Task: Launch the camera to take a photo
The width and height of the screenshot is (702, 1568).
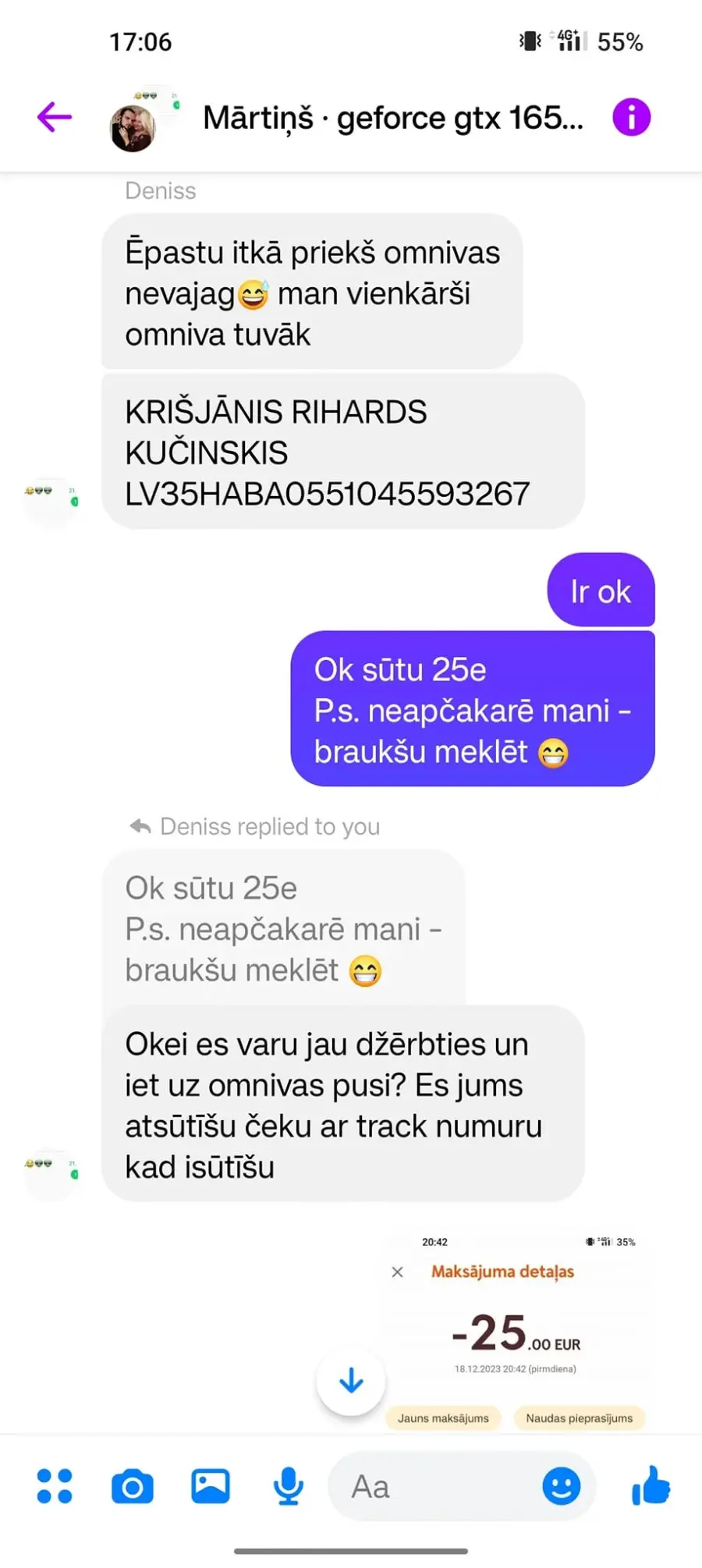Action: click(133, 1487)
